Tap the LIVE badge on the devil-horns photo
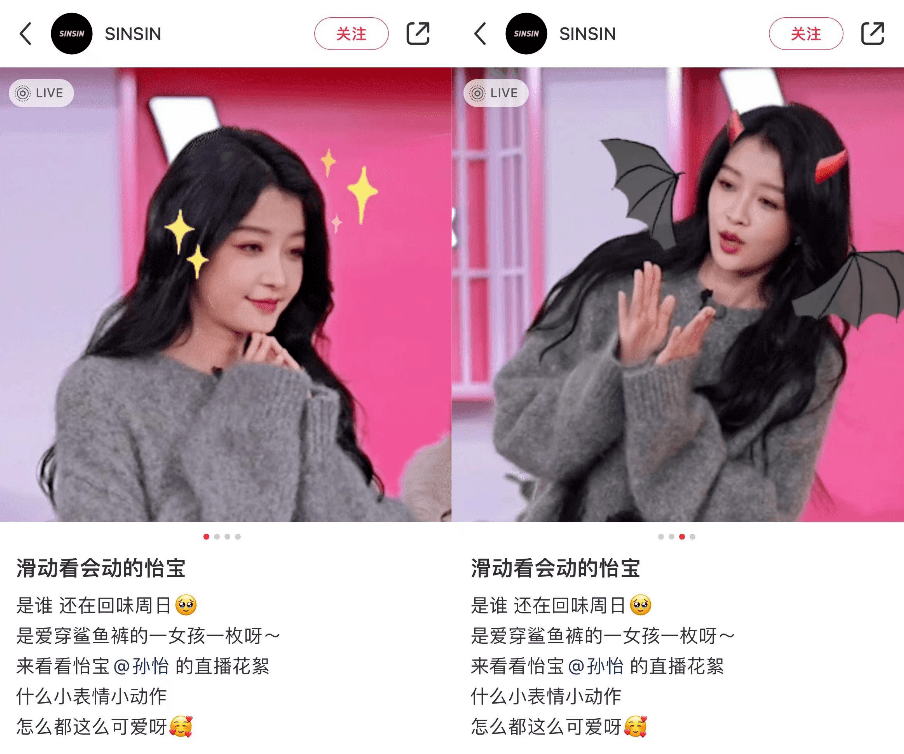This screenshot has height=754, width=904. click(496, 93)
